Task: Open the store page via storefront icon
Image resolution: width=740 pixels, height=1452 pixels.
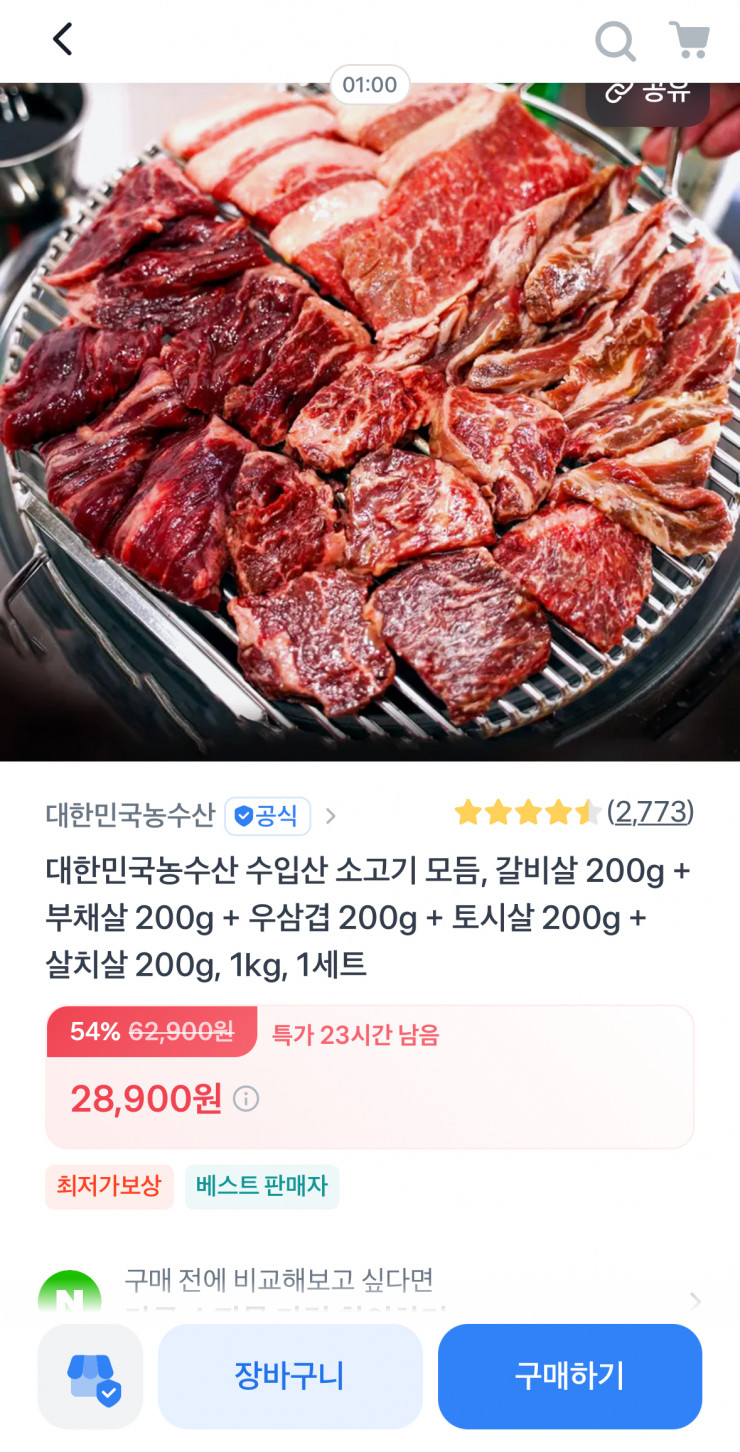Action: 89,1376
